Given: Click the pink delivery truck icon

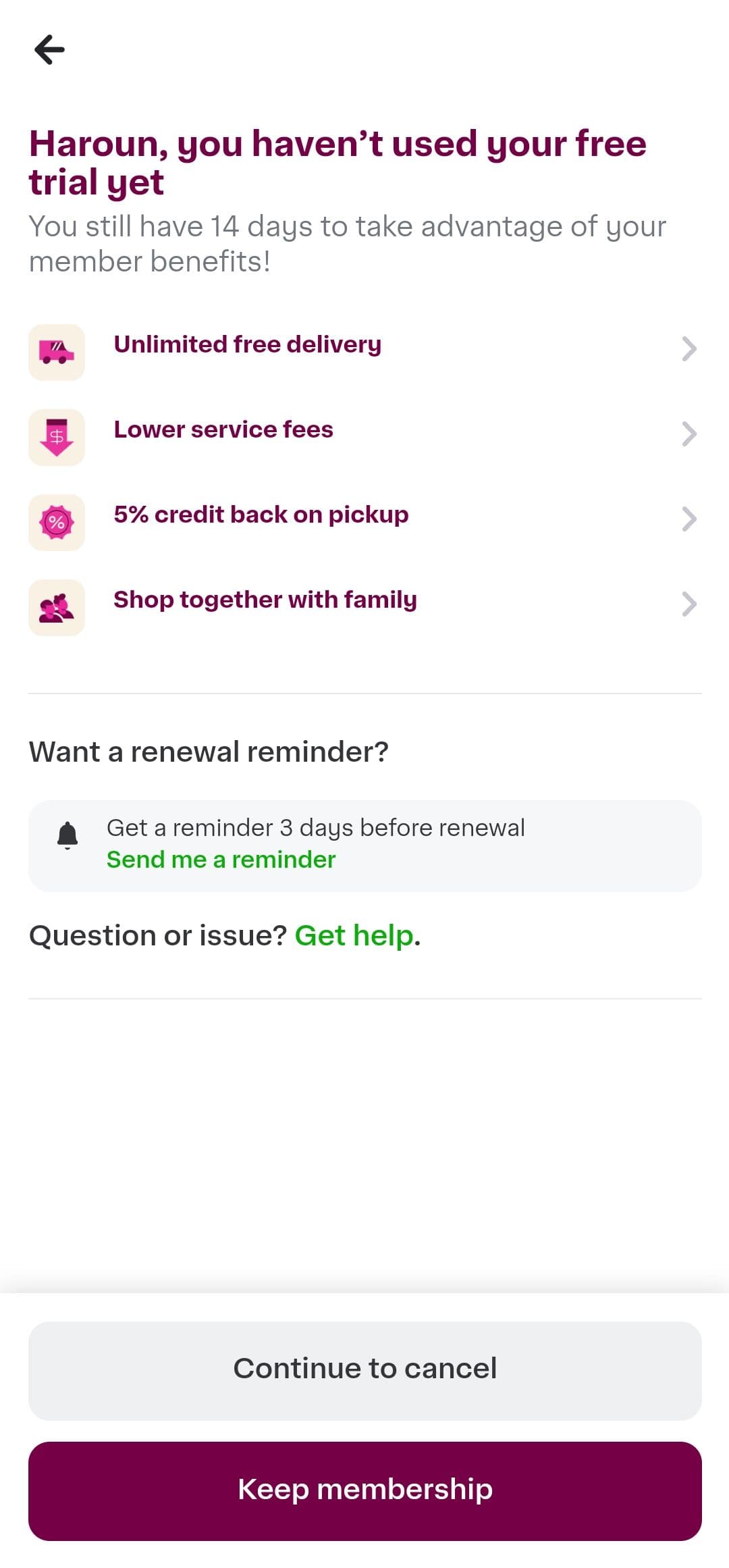Looking at the screenshot, I should click(57, 352).
